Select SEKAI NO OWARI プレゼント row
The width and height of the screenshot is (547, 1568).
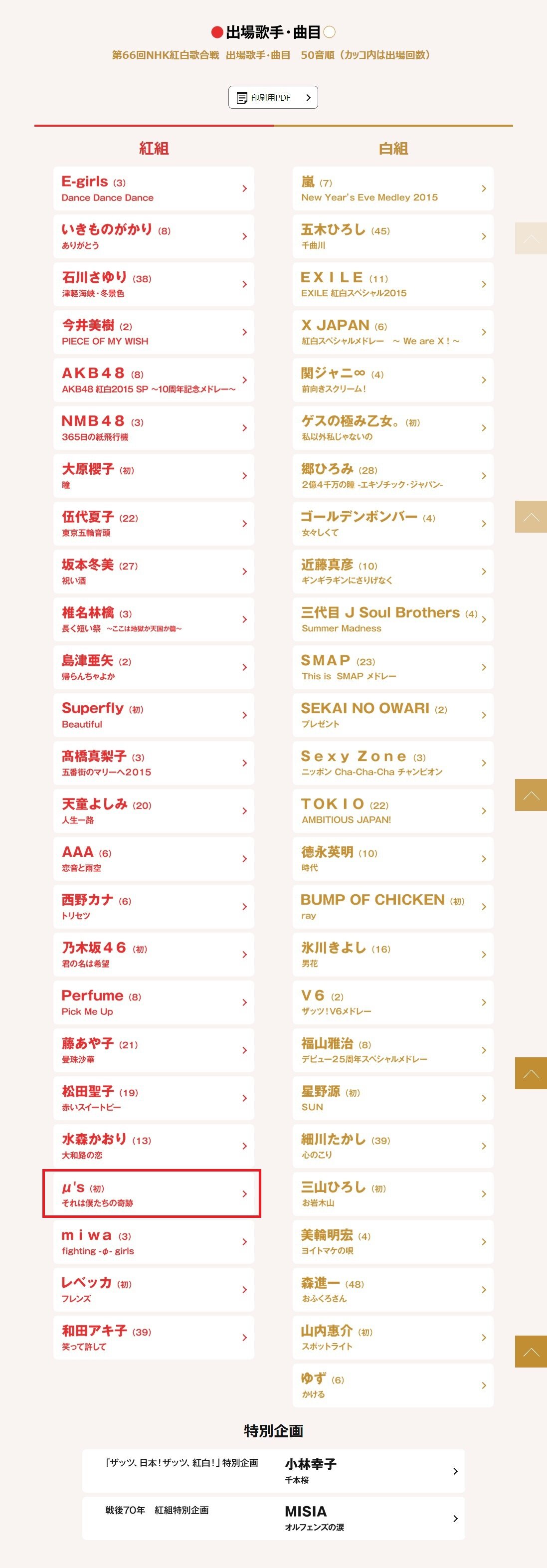point(392,715)
